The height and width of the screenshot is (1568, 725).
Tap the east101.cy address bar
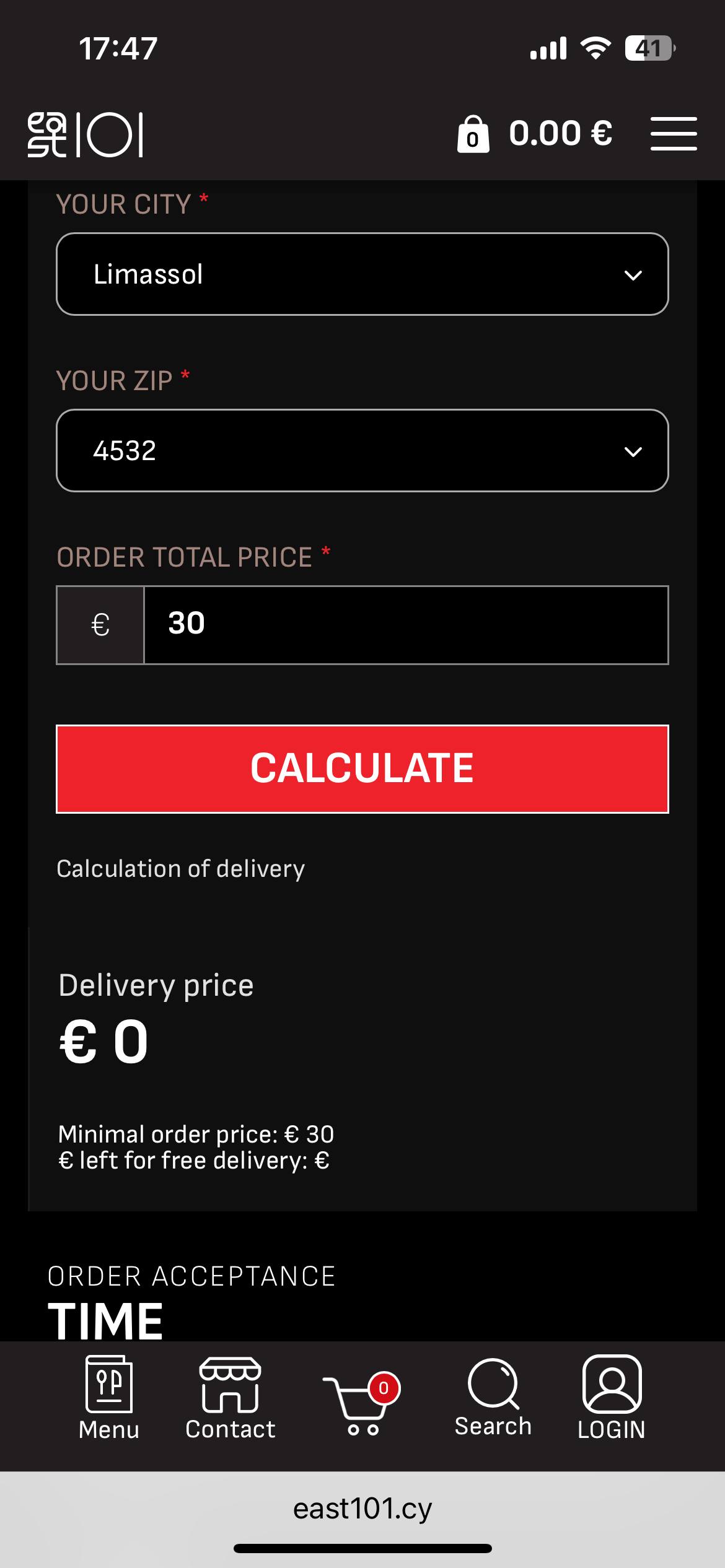[362, 1509]
